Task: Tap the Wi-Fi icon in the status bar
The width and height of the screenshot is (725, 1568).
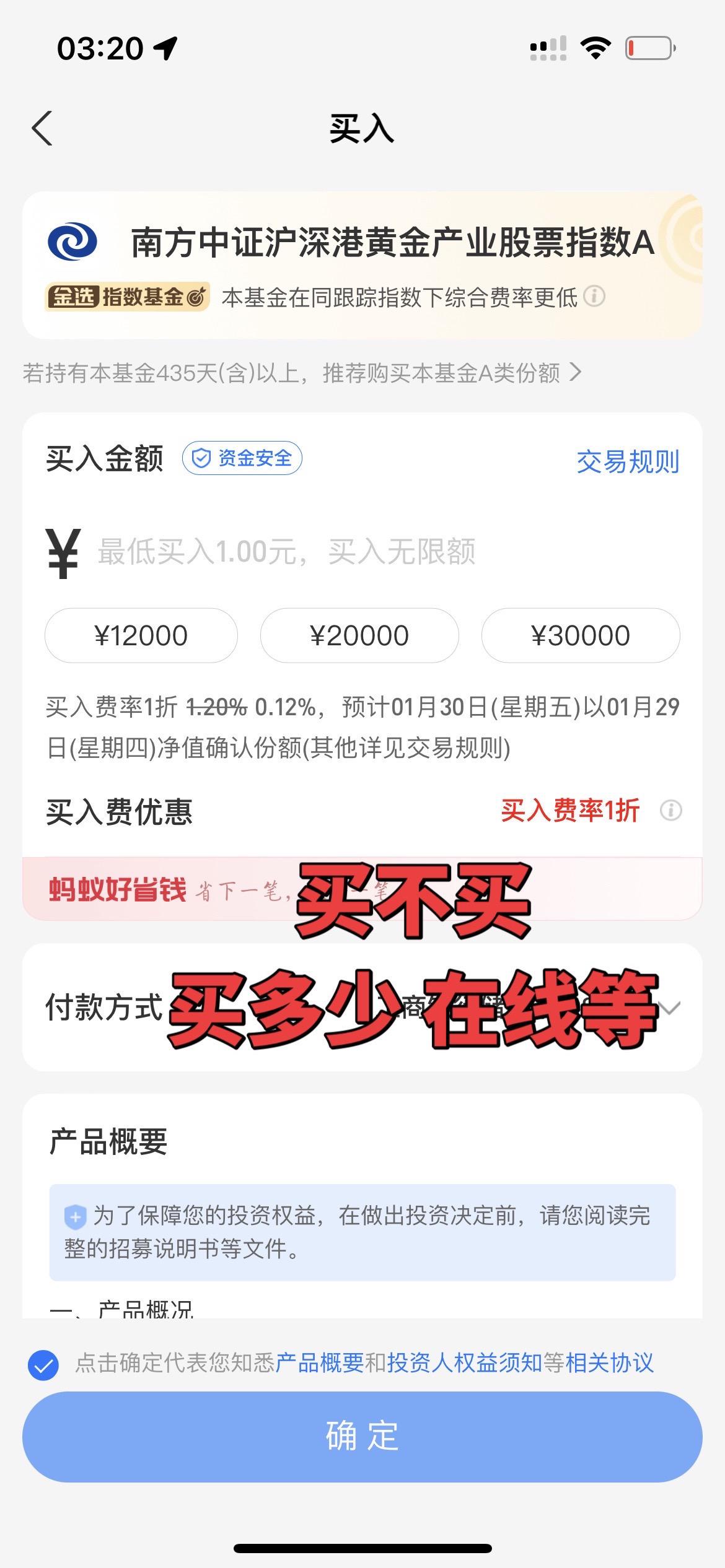Action: 597,48
